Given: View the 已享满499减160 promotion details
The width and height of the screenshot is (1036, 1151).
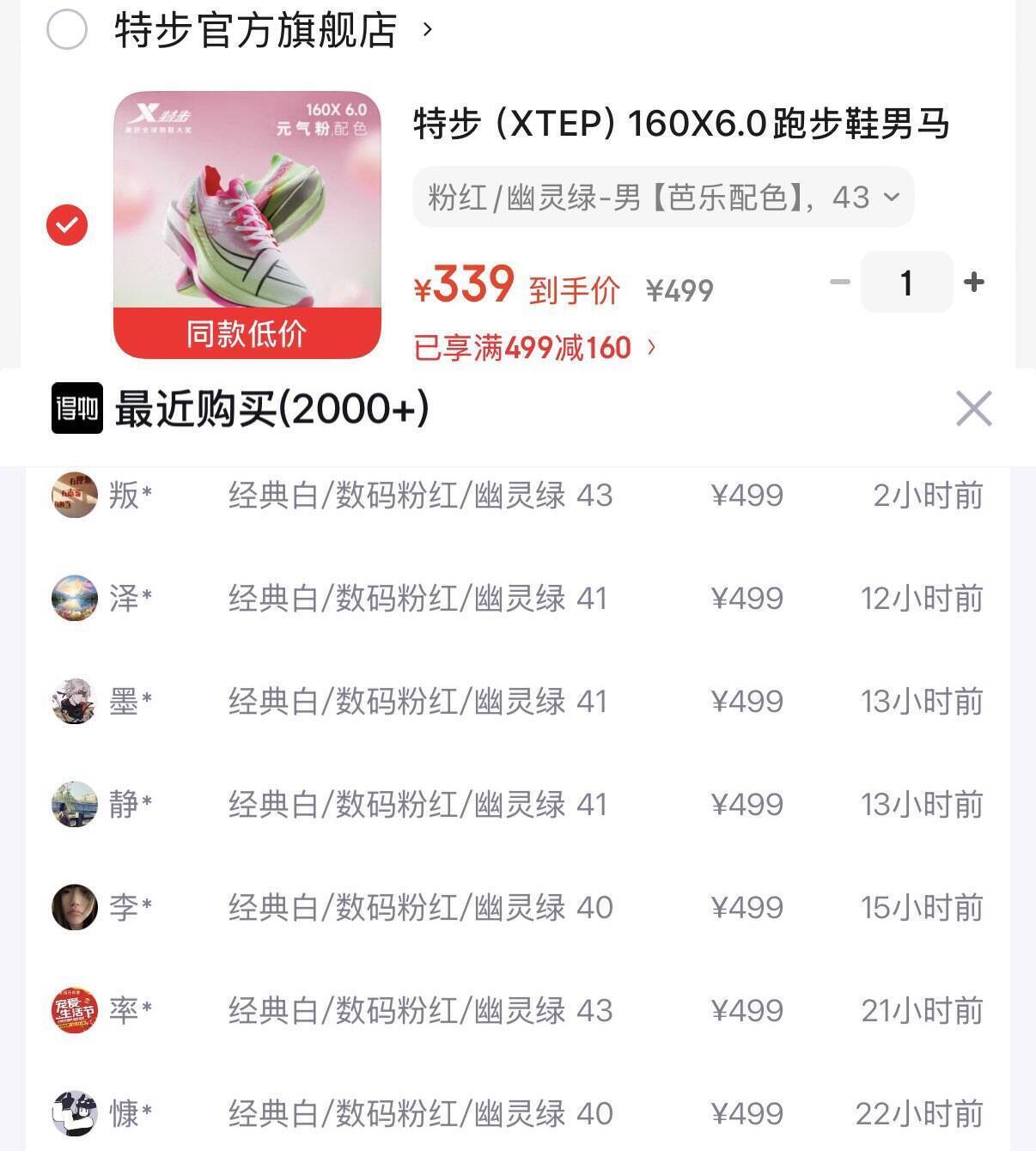Looking at the screenshot, I should (x=534, y=348).
